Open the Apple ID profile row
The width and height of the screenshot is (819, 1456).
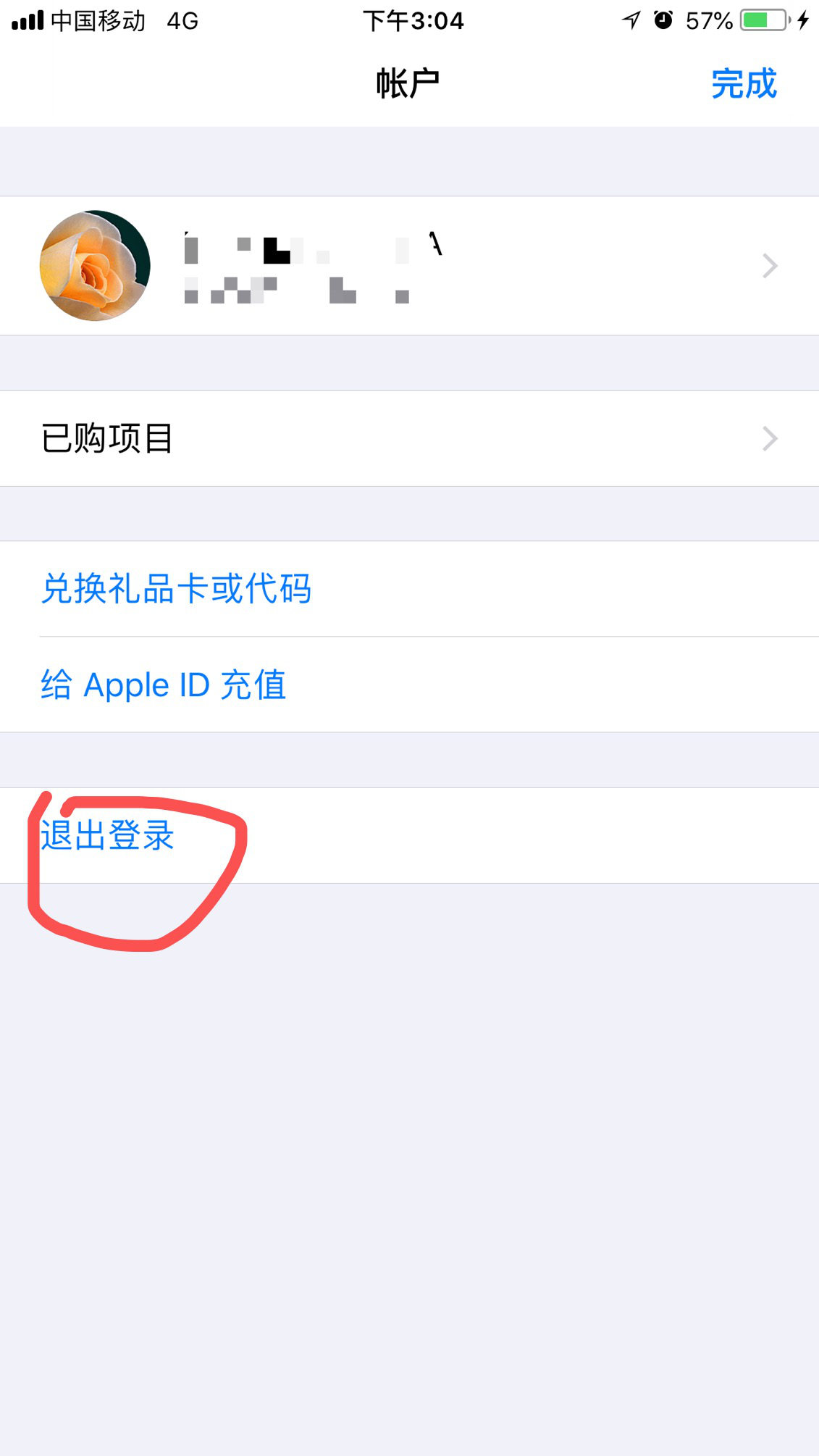coord(409,266)
